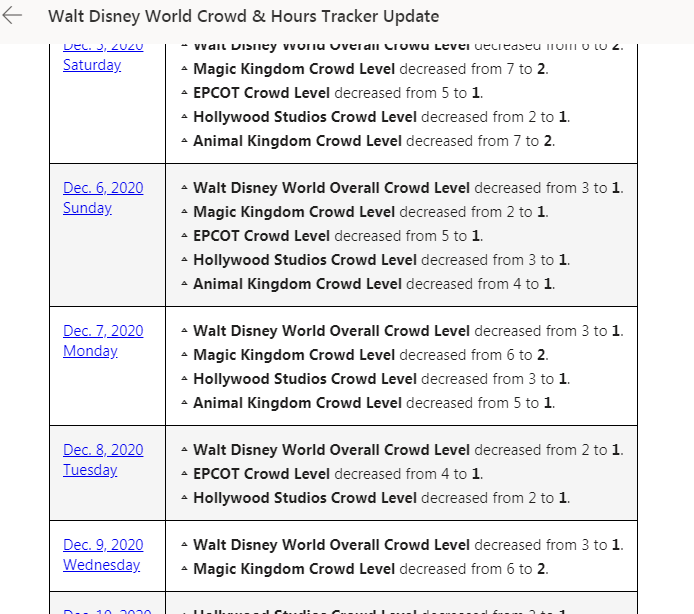Viewport: 694px width, 614px height.
Task: Go back using the arrow icon
Action: point(14,17)
